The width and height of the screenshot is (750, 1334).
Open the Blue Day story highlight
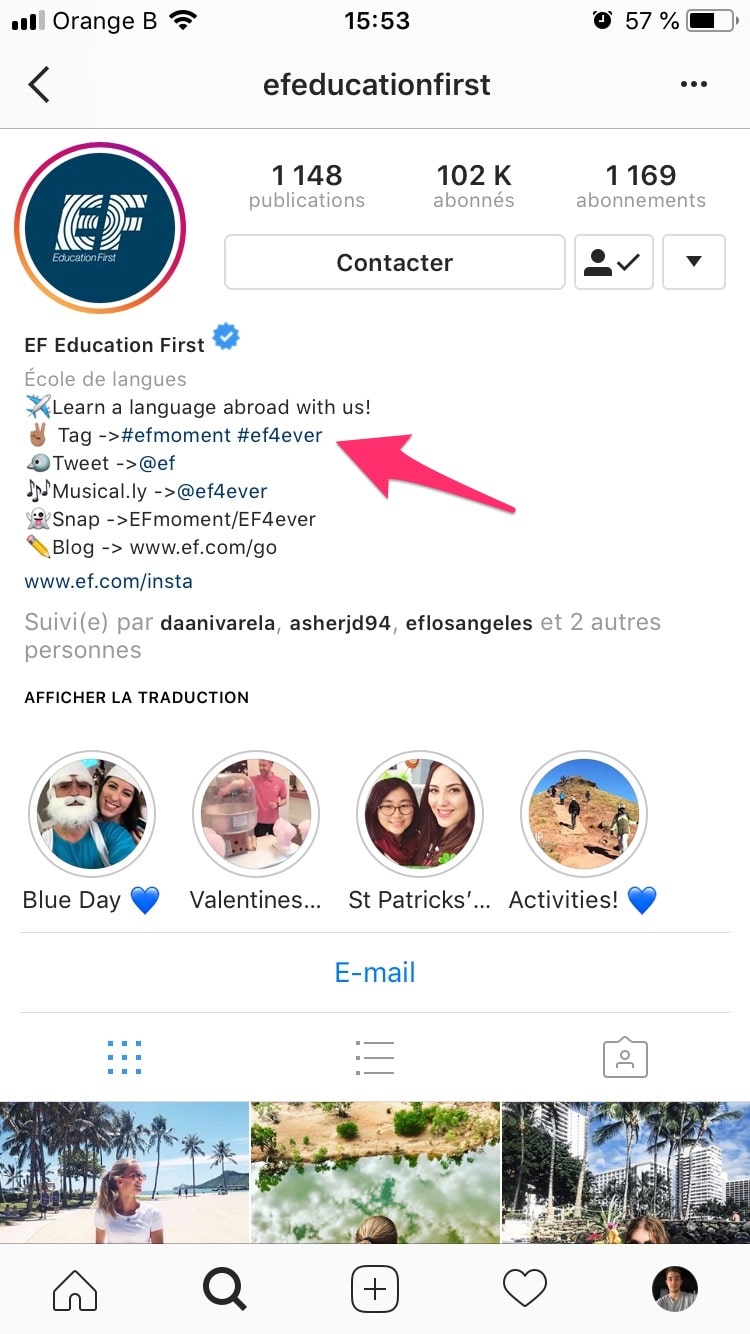pyautogui.click(x=92, y=814)
